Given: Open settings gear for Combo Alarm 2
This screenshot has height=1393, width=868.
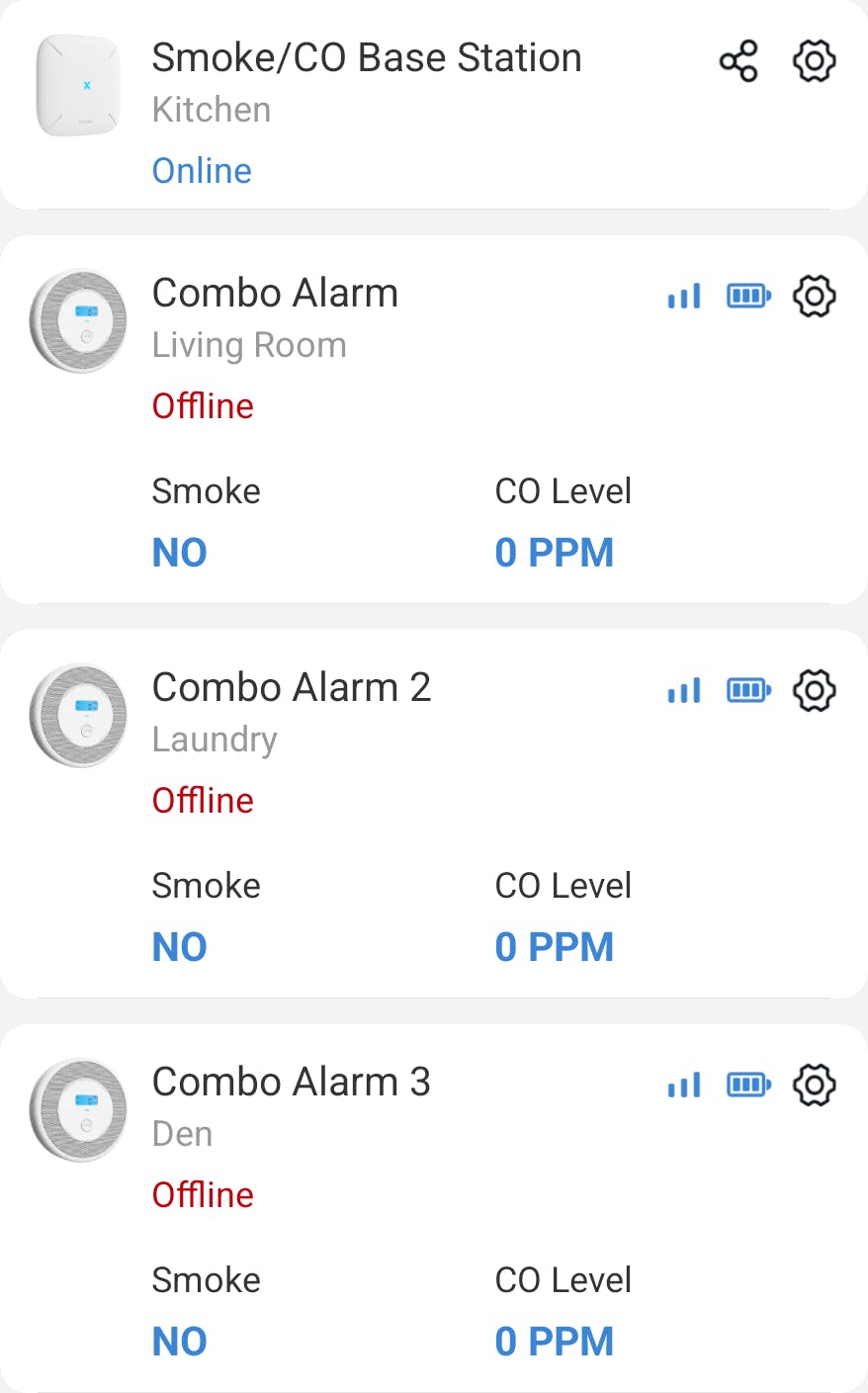Looking at the screenshot, I should point(815,690).
